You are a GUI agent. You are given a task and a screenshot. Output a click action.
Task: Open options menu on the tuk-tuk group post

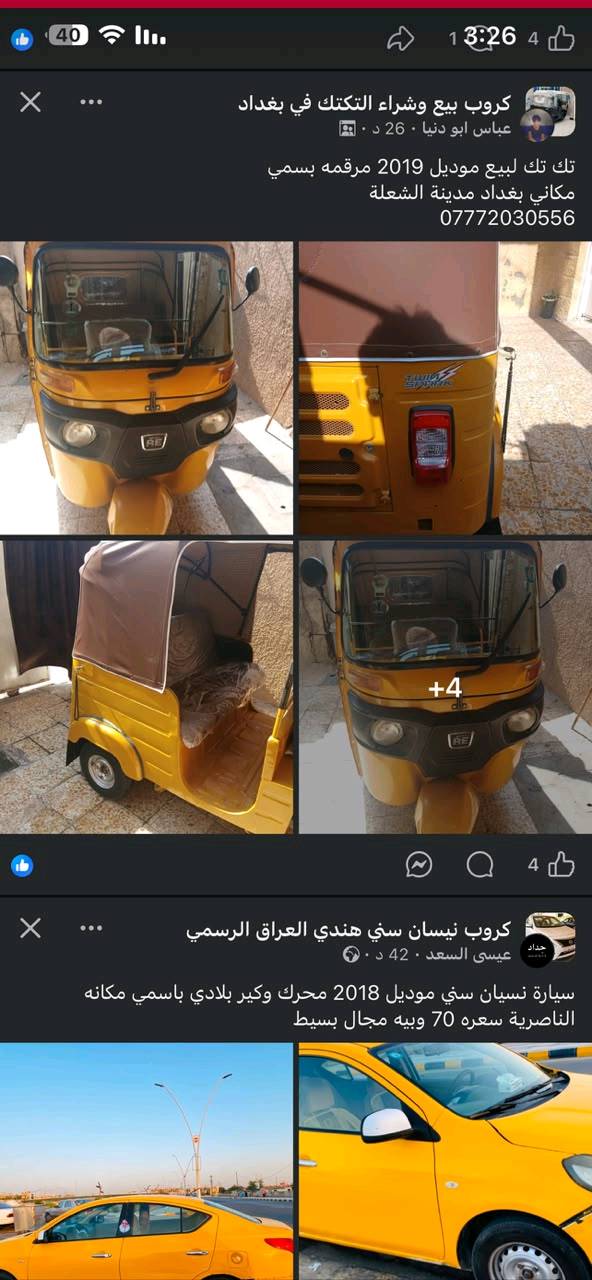click(x=91, y=102)
